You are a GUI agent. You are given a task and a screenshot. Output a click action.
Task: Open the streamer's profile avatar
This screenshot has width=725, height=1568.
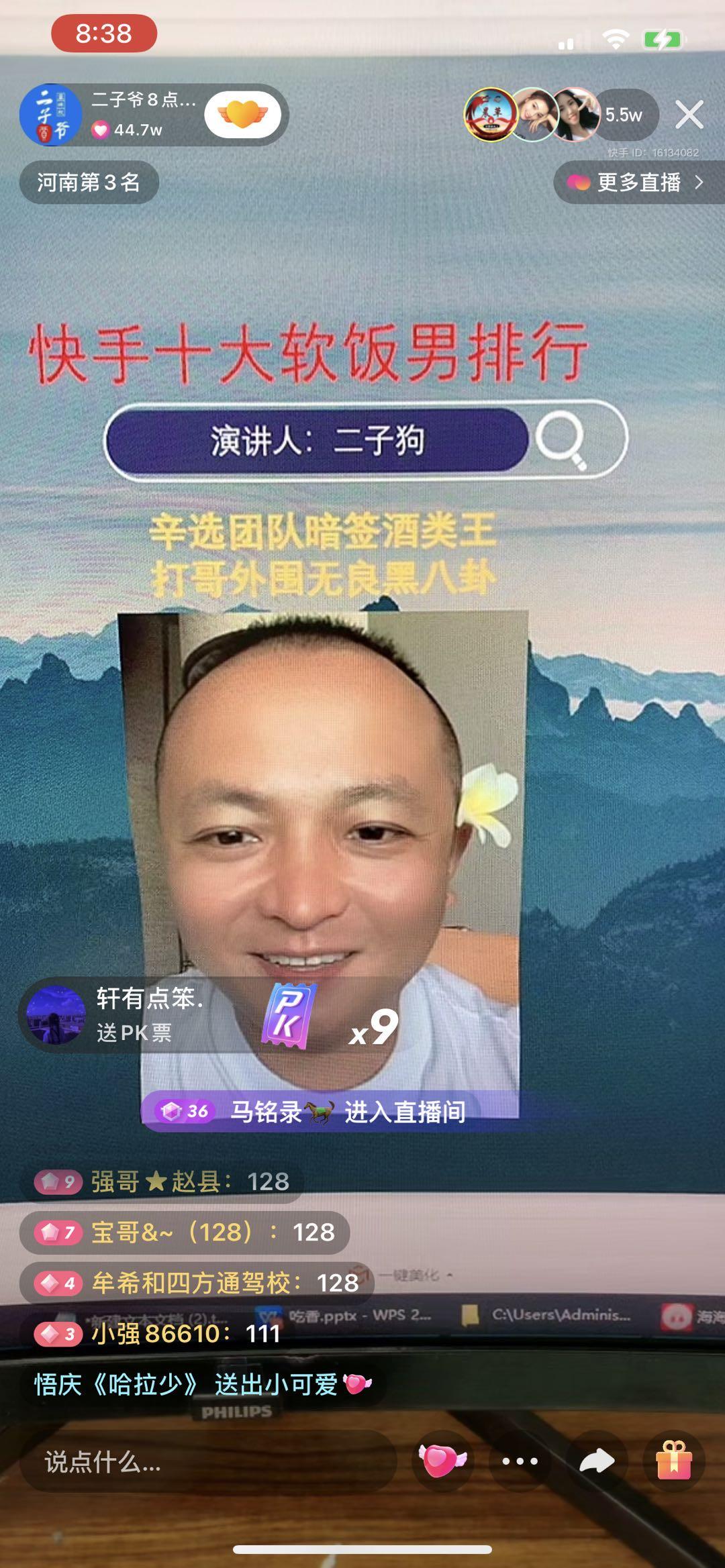click(50, 115)
